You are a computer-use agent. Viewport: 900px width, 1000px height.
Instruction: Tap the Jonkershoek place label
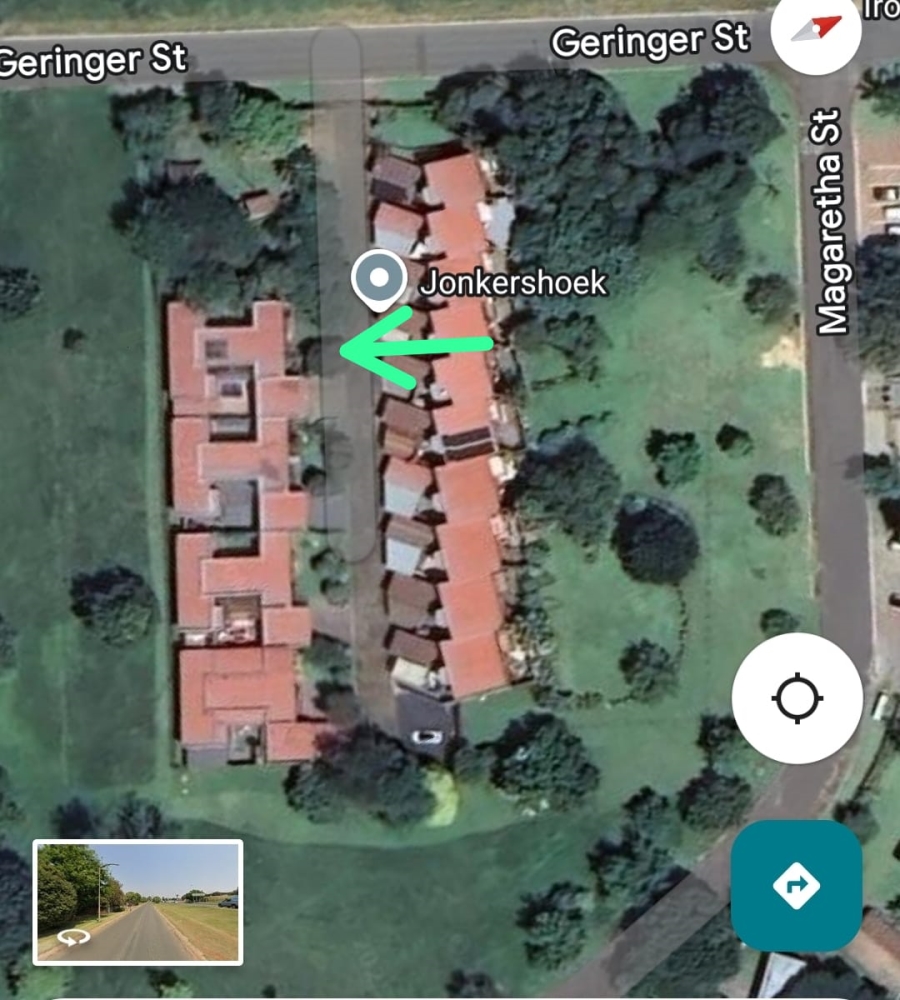tap(512, 284)
